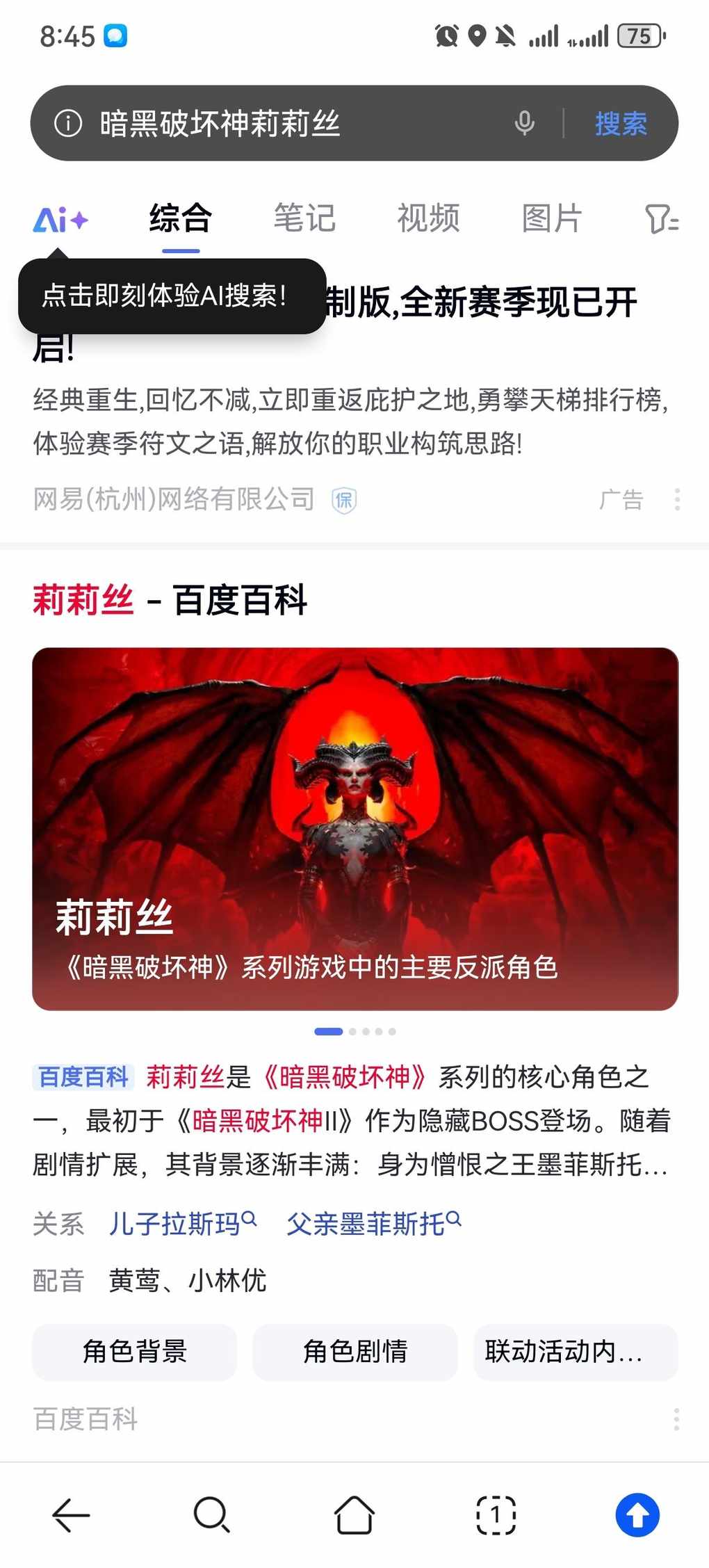Search for 儿子拉斯玛 relation link
709x1568 pixels.
(x=182, y=1223)
